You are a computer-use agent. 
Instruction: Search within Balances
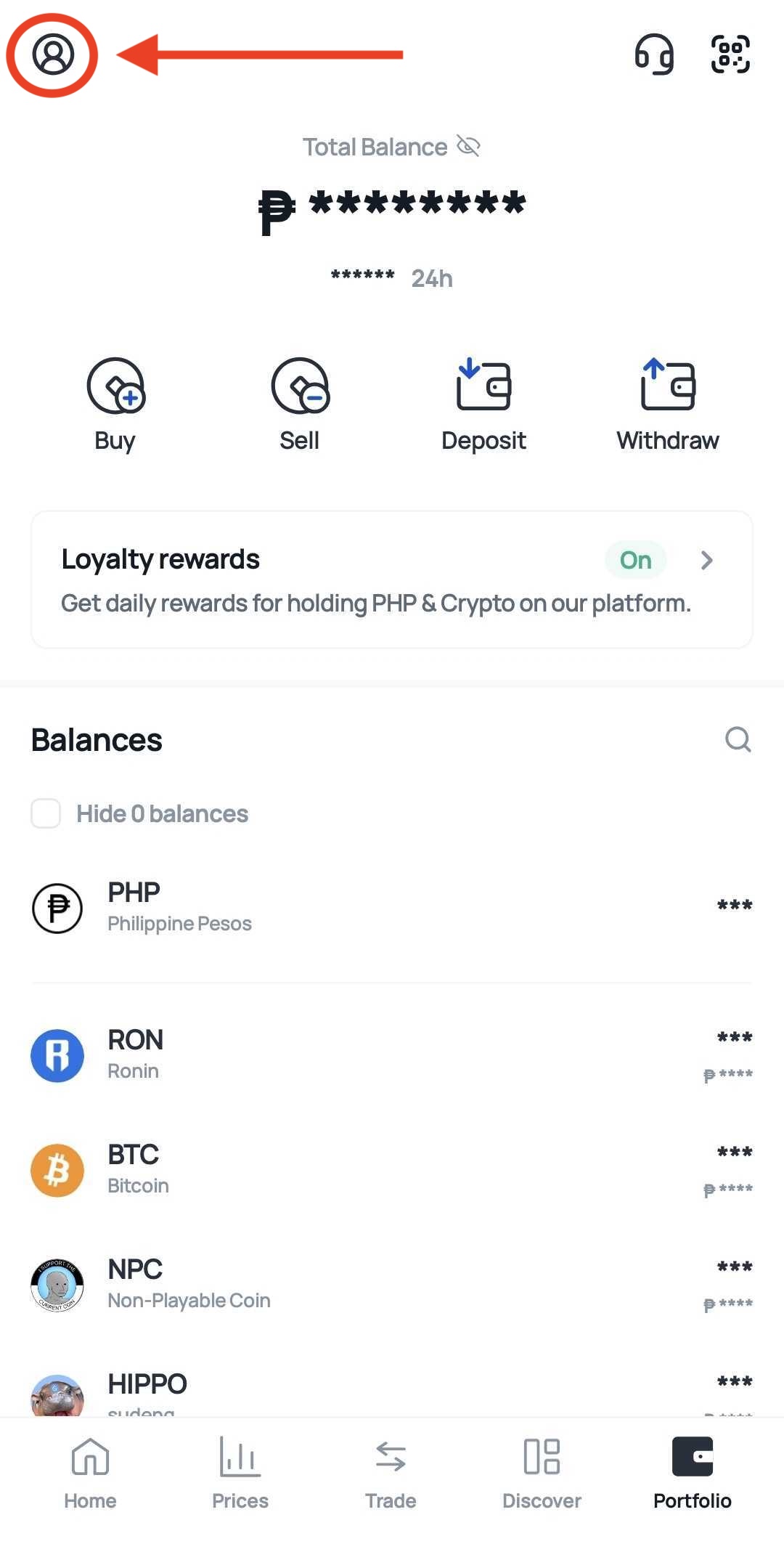pos(738,739)
